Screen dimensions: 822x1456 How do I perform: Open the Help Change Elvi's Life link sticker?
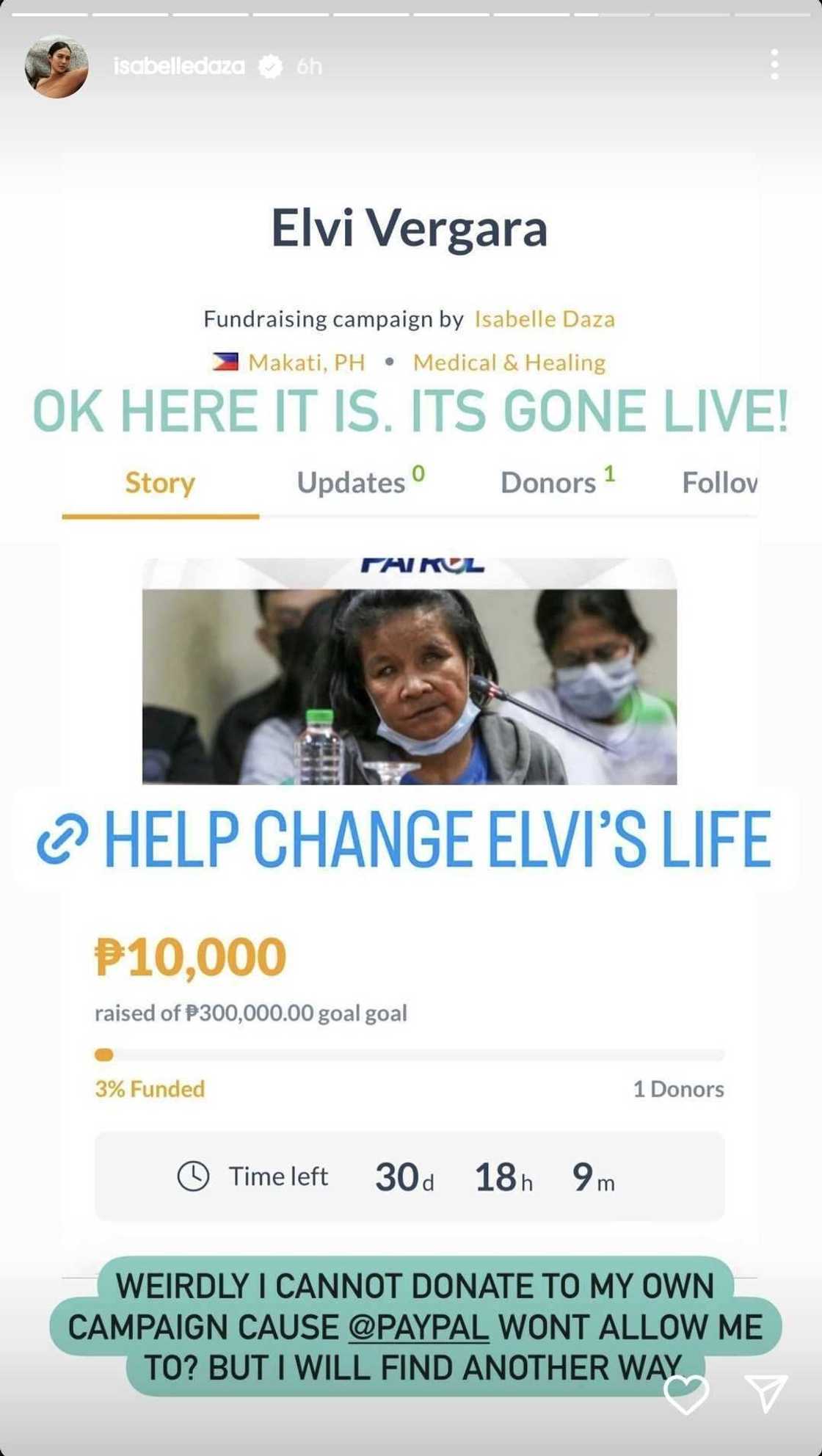[405, 839]
